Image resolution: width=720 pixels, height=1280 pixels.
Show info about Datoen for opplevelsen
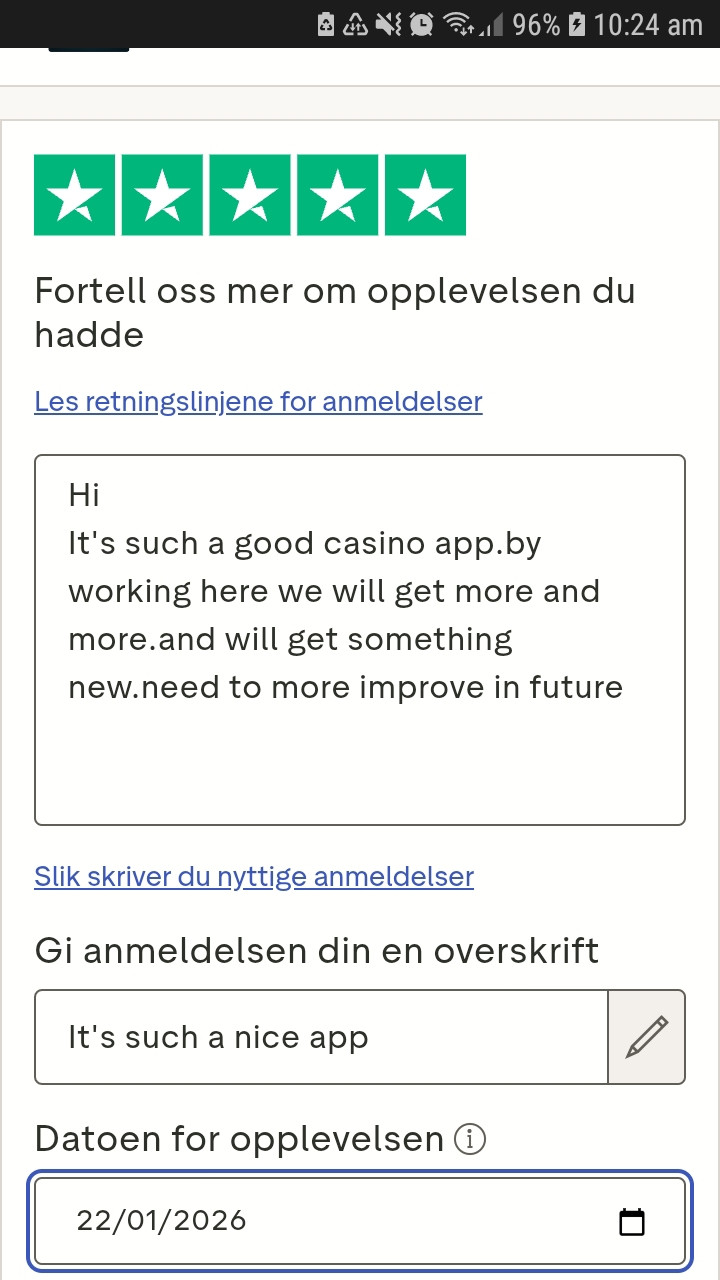click(470, 1138)
